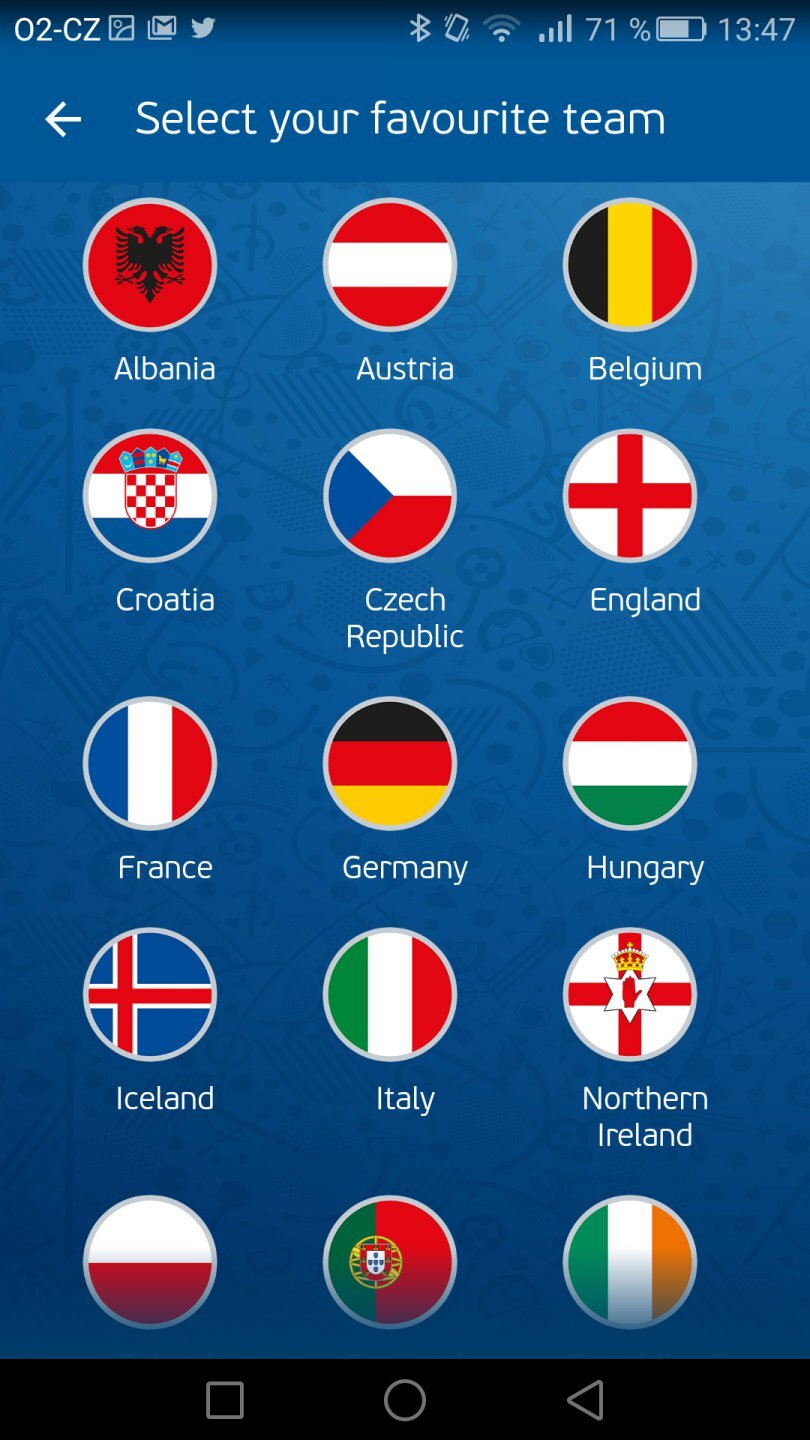Tap the Poland flag in bottom row
Screen dimensions: 810x1440
(x=150, y=1262)
